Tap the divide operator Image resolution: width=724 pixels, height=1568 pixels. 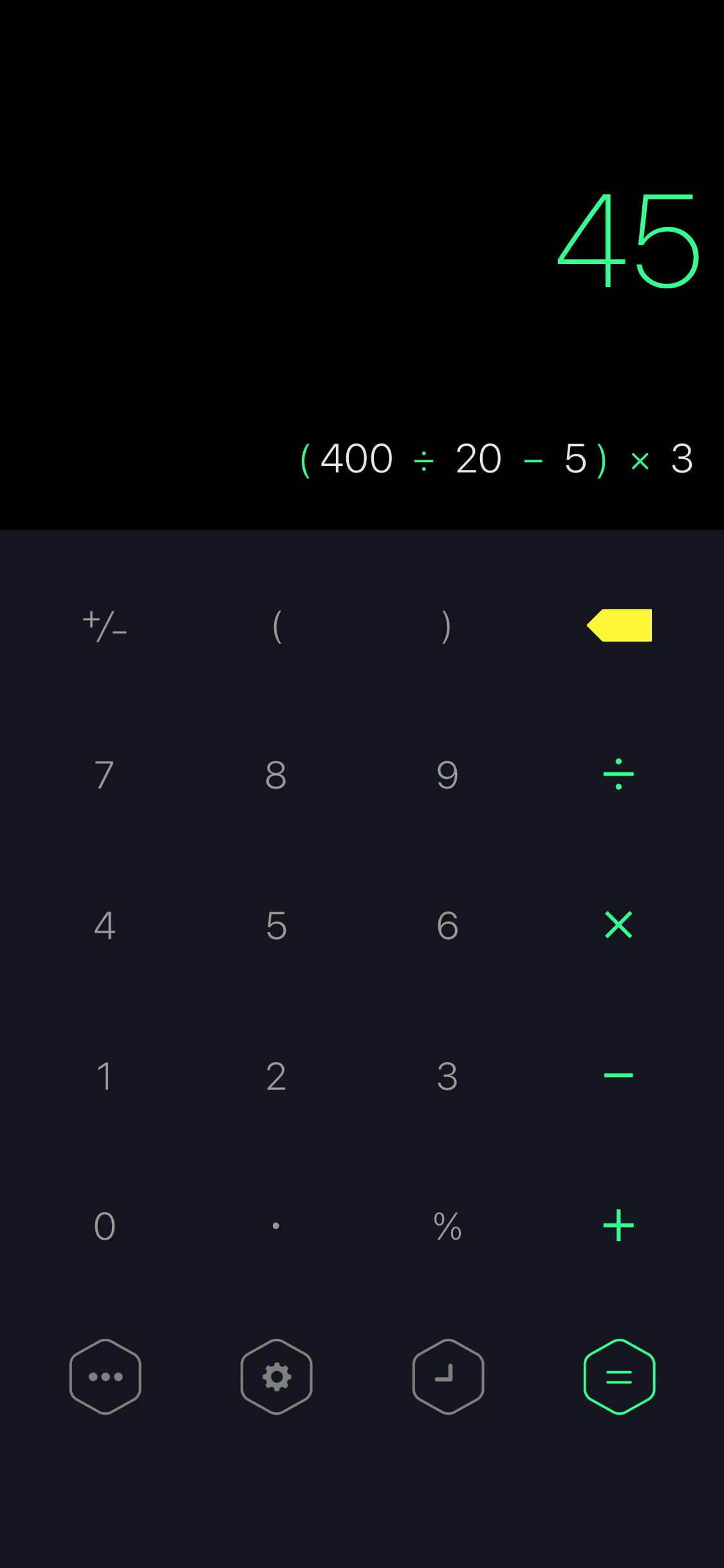(x=618, y=774)
